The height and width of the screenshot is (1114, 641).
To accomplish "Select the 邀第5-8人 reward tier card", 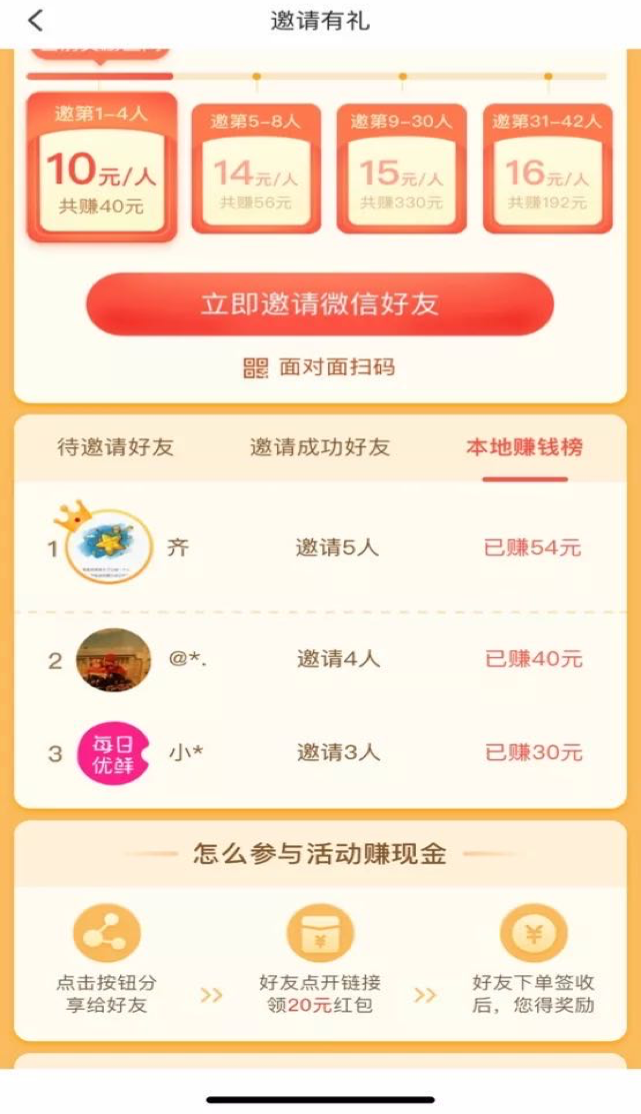I will click(x=256, y=168).
